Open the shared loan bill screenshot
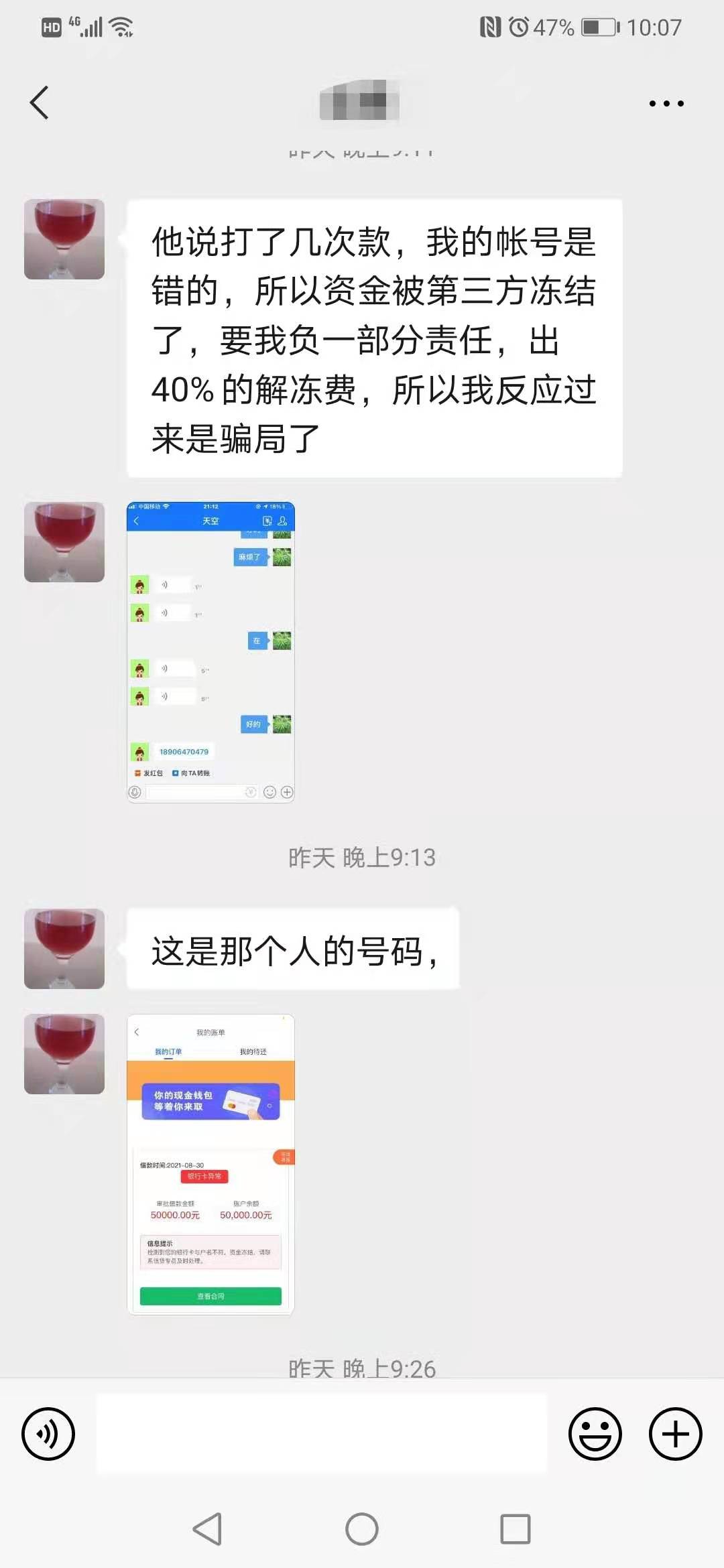This screenshot has width=724, height=1568. [210, 1165]
